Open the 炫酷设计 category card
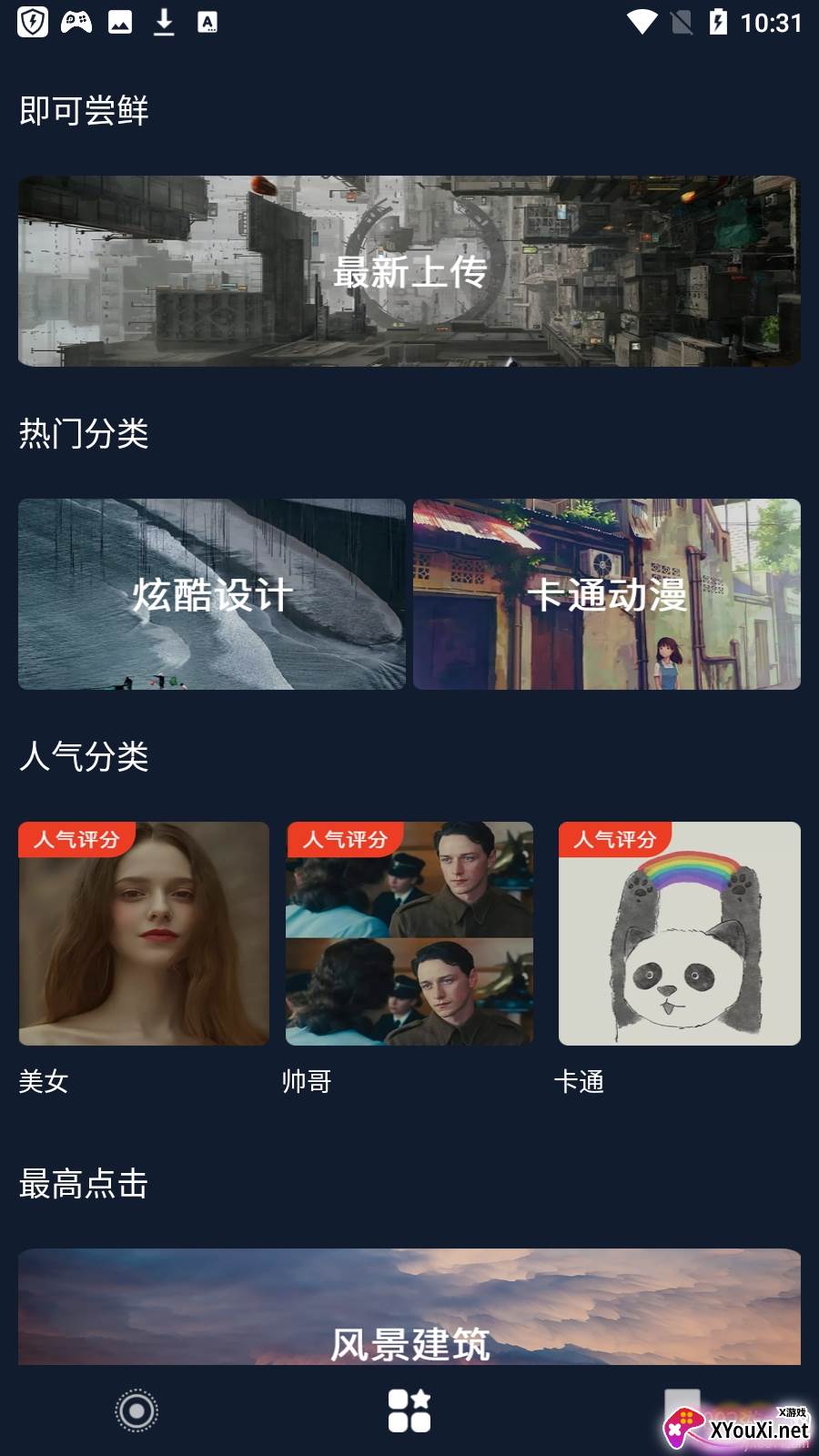 pos(211,594)
